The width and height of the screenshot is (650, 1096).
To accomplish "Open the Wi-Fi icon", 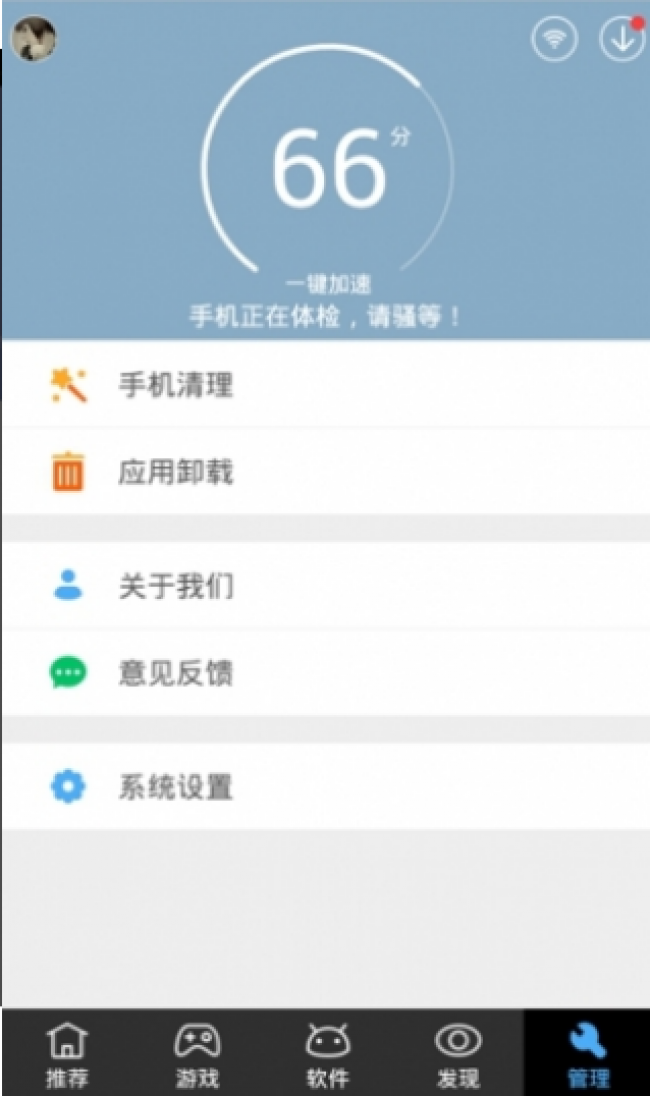I will point(554,39).
